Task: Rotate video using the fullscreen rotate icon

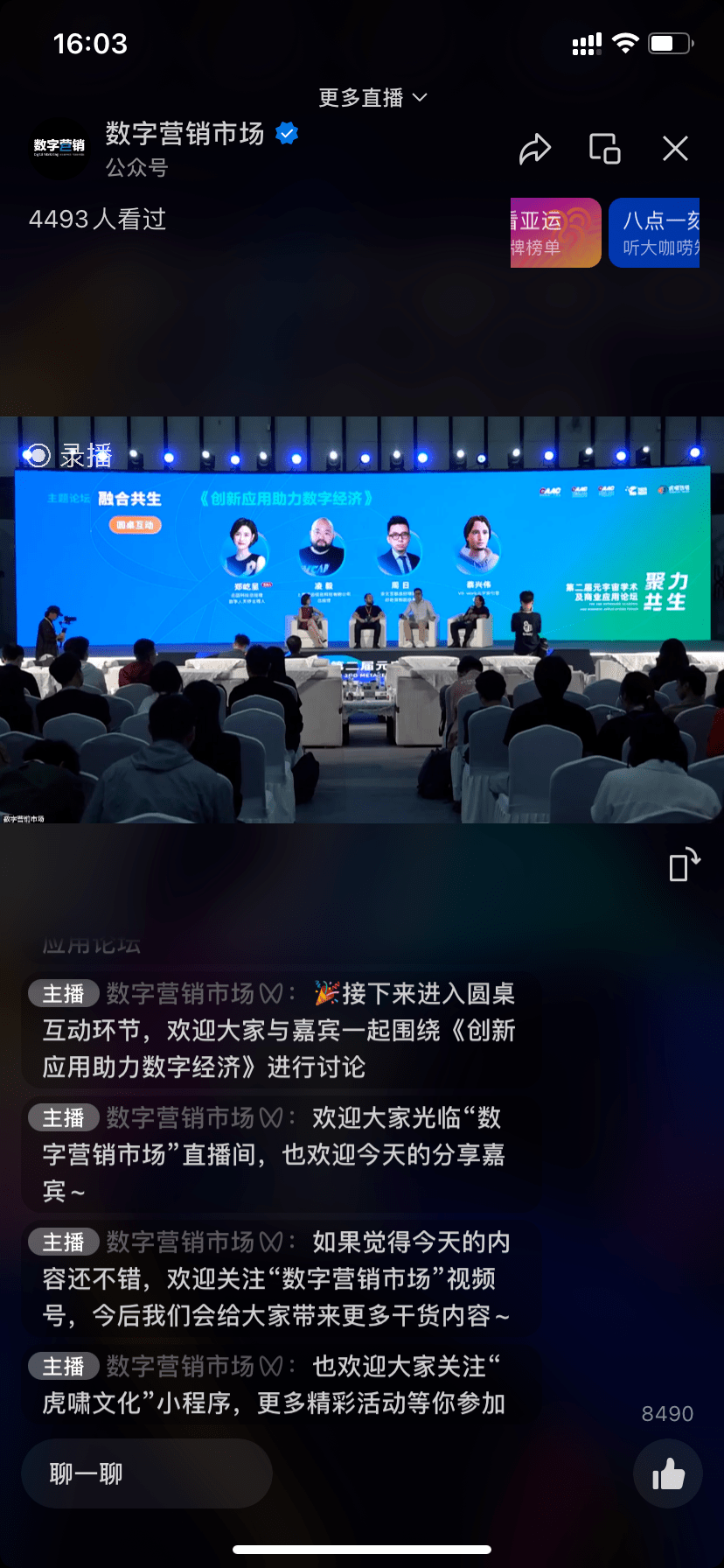Action: pyautogui.click(x=686, y=866)
